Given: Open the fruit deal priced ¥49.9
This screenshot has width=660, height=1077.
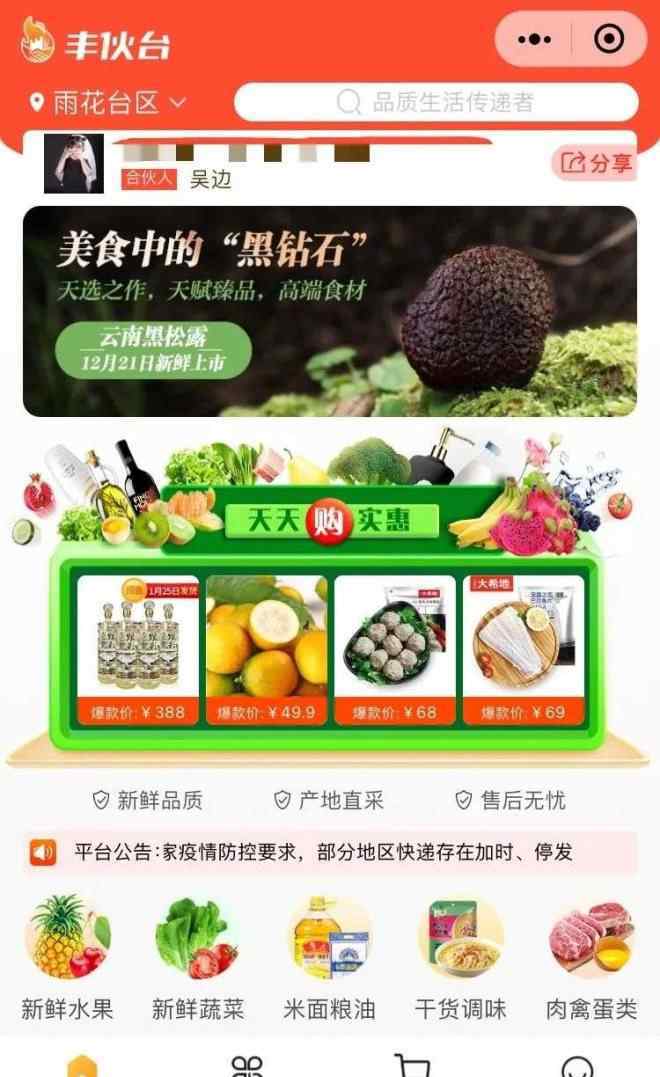Looking at the screenshot, I should tap(266, 650).
